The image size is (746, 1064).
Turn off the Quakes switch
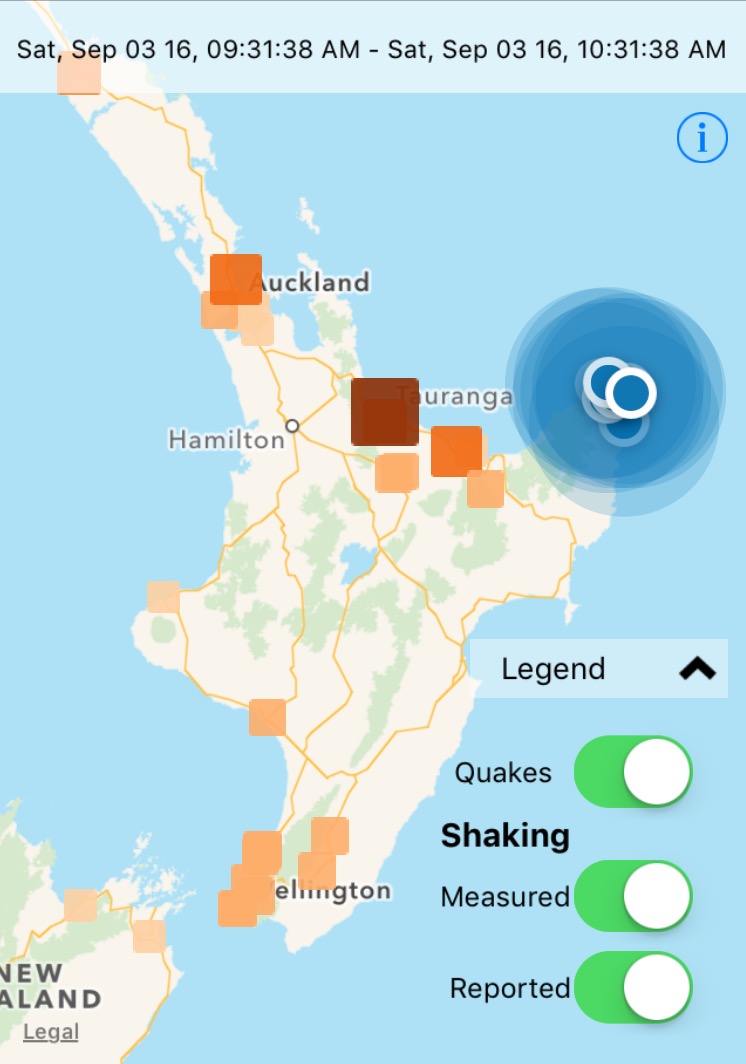[633, 772]
